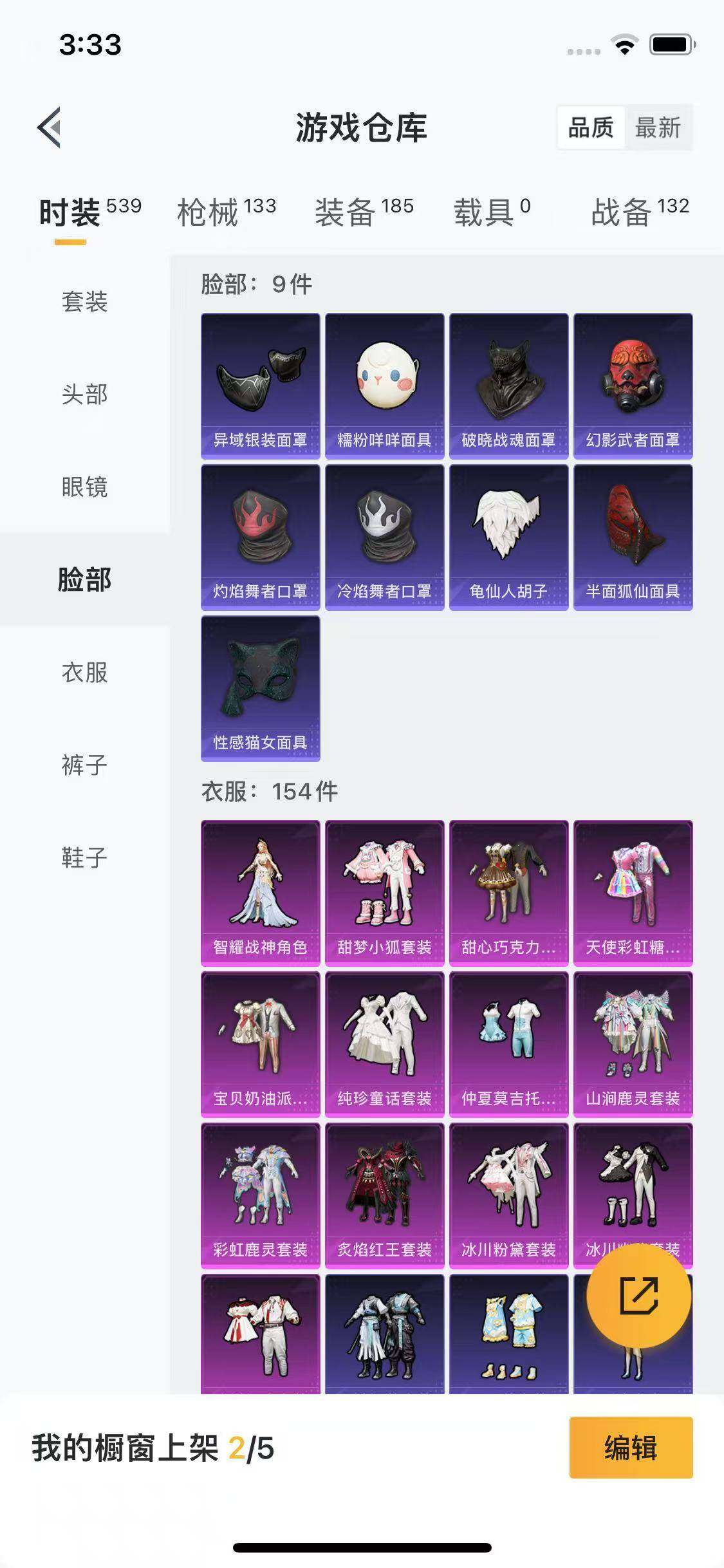The width and height of the screenshot is (724, 1568).
Task: Select 套装 in the side menu
Action: (85, 301)
